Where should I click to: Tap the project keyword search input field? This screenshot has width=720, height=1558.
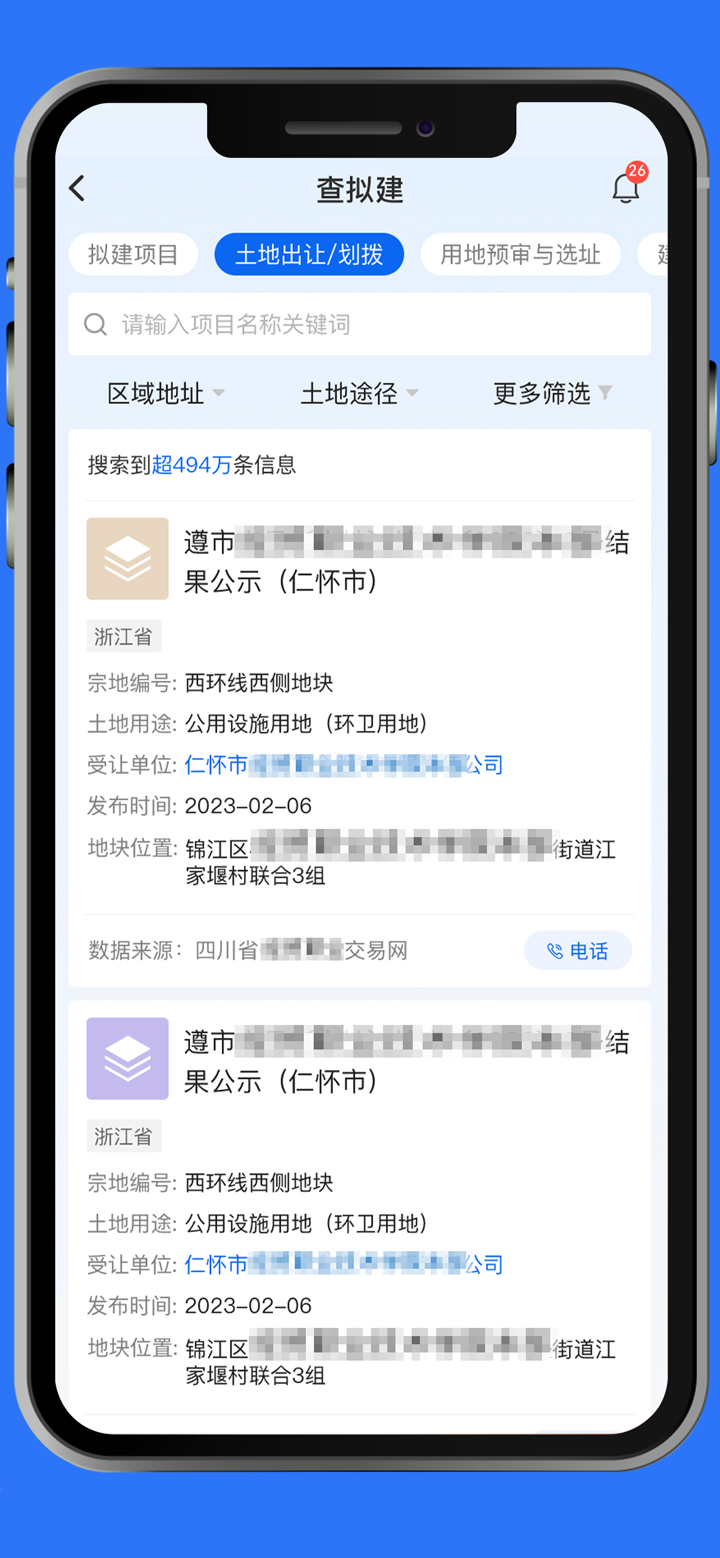tap(360, 323)
